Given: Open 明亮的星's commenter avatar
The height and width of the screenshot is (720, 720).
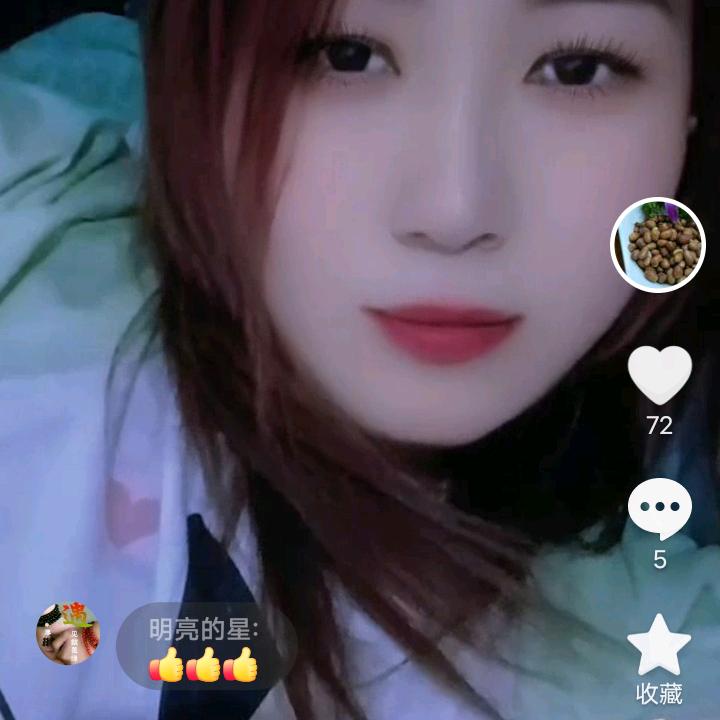Looking at the screenshot, I should pyautogui.click(x=68, y=633).
